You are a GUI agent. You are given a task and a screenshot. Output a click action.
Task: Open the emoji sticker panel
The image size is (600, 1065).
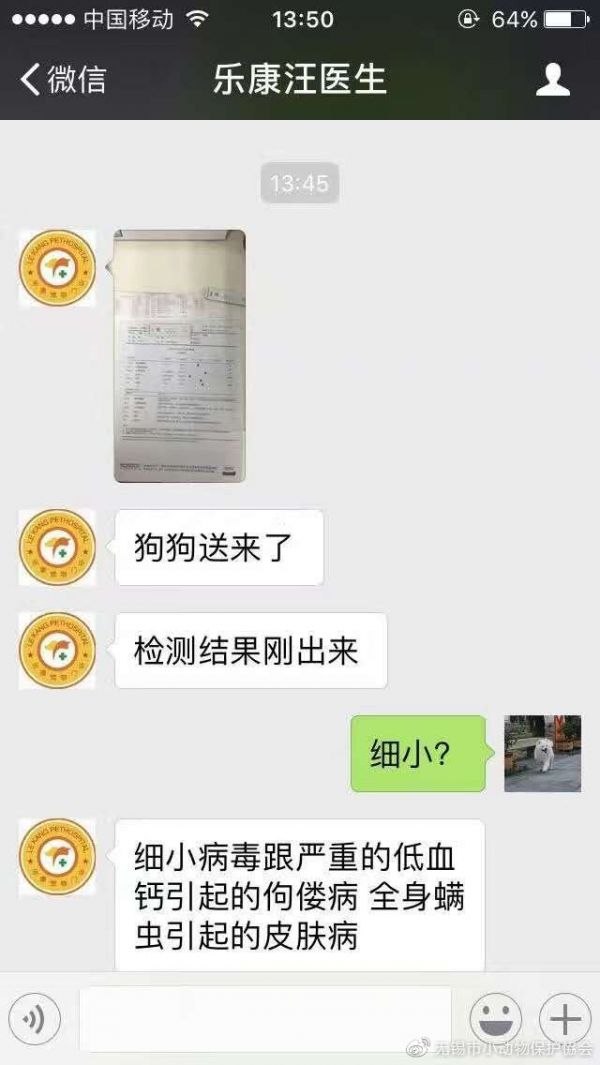pos(495,1020)
